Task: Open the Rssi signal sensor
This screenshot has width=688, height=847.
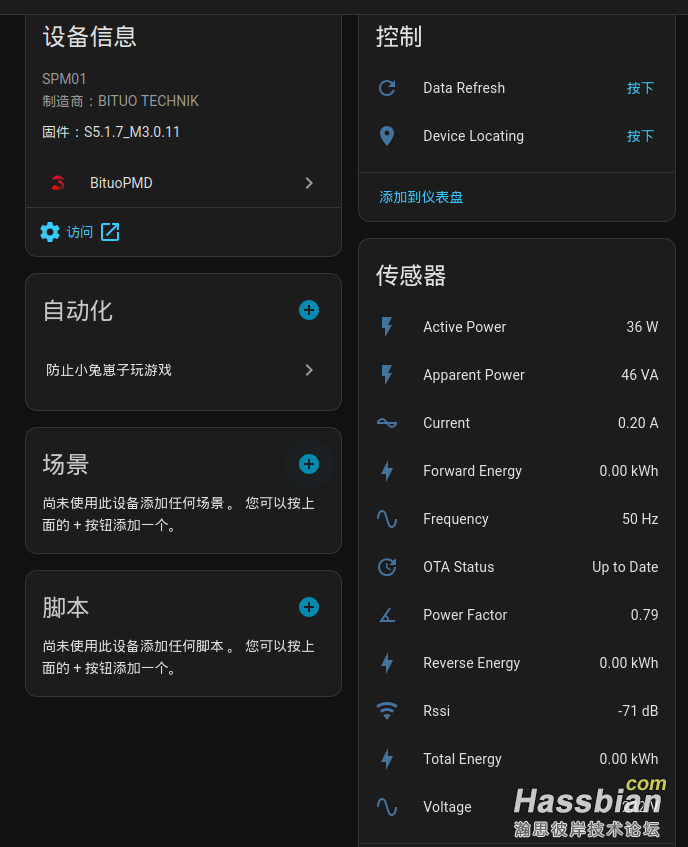Action: click(517, 711)
